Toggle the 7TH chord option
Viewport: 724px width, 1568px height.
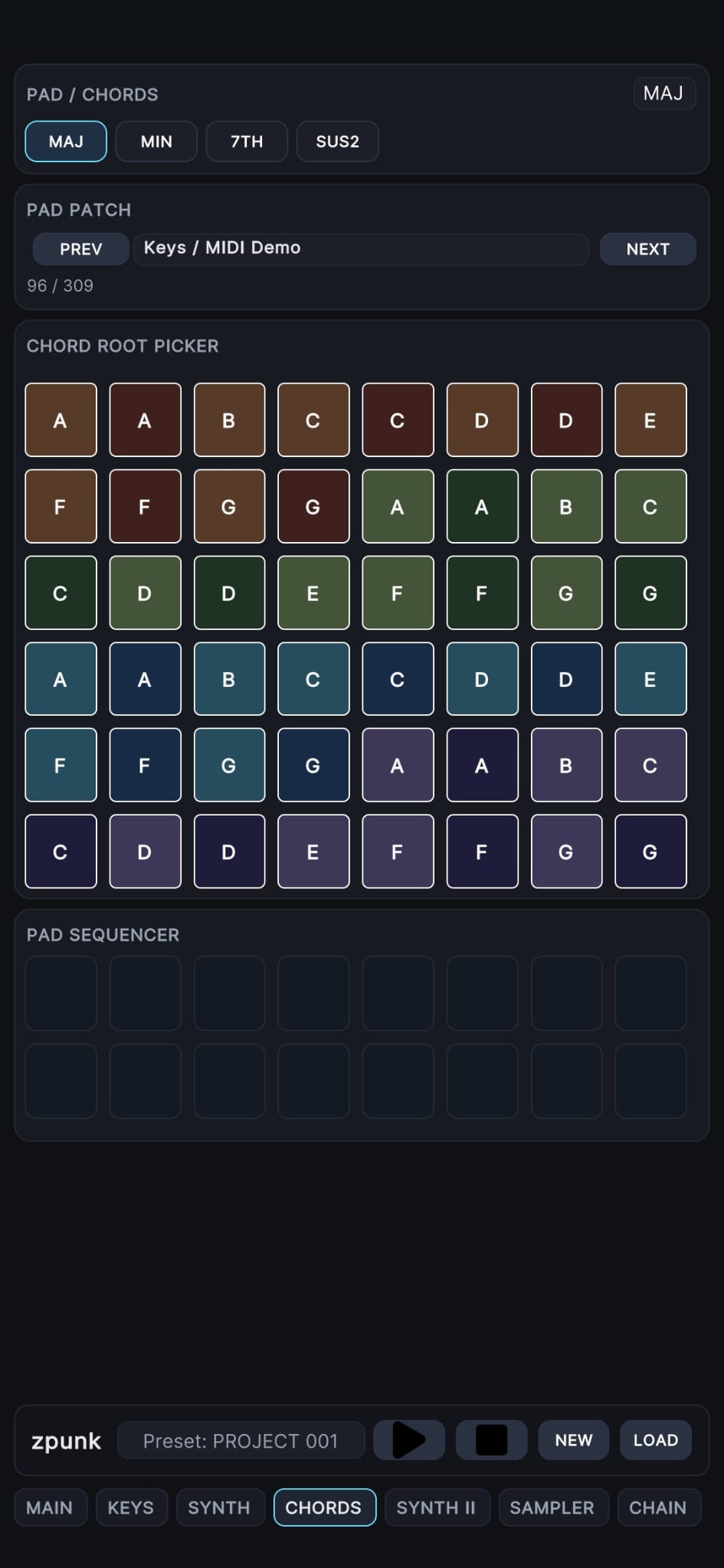246,141
